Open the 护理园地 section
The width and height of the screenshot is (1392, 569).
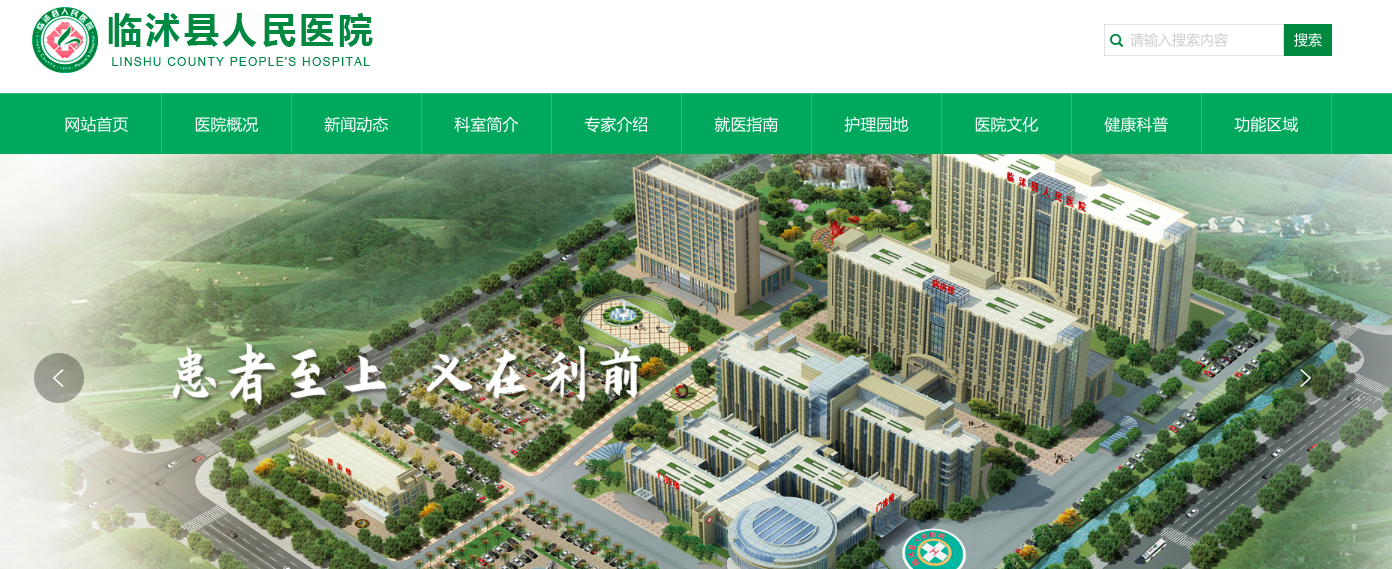(x=876, y=125)
